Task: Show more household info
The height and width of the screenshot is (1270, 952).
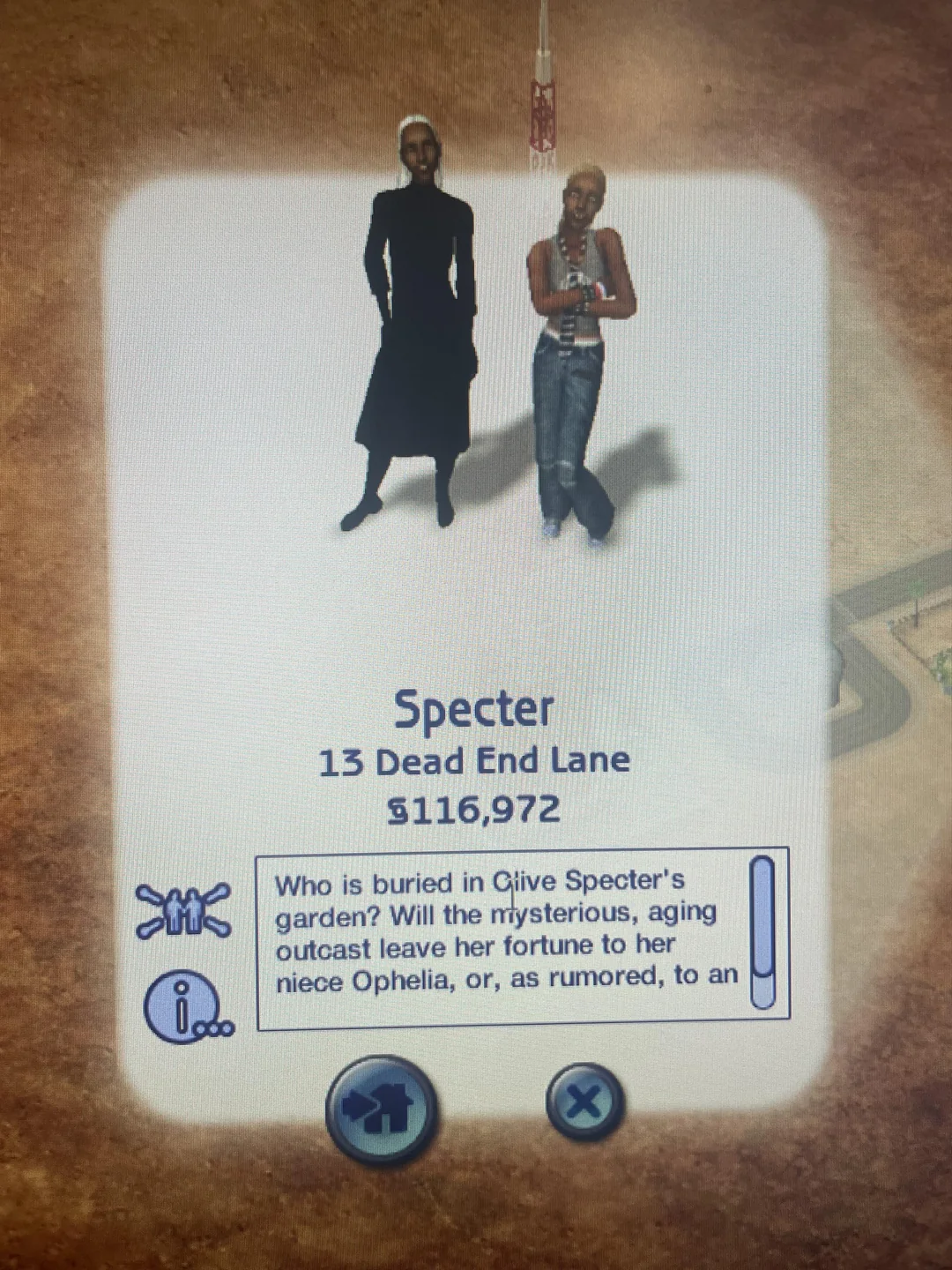Action: pyautogui.click(x=186, y=1009)
